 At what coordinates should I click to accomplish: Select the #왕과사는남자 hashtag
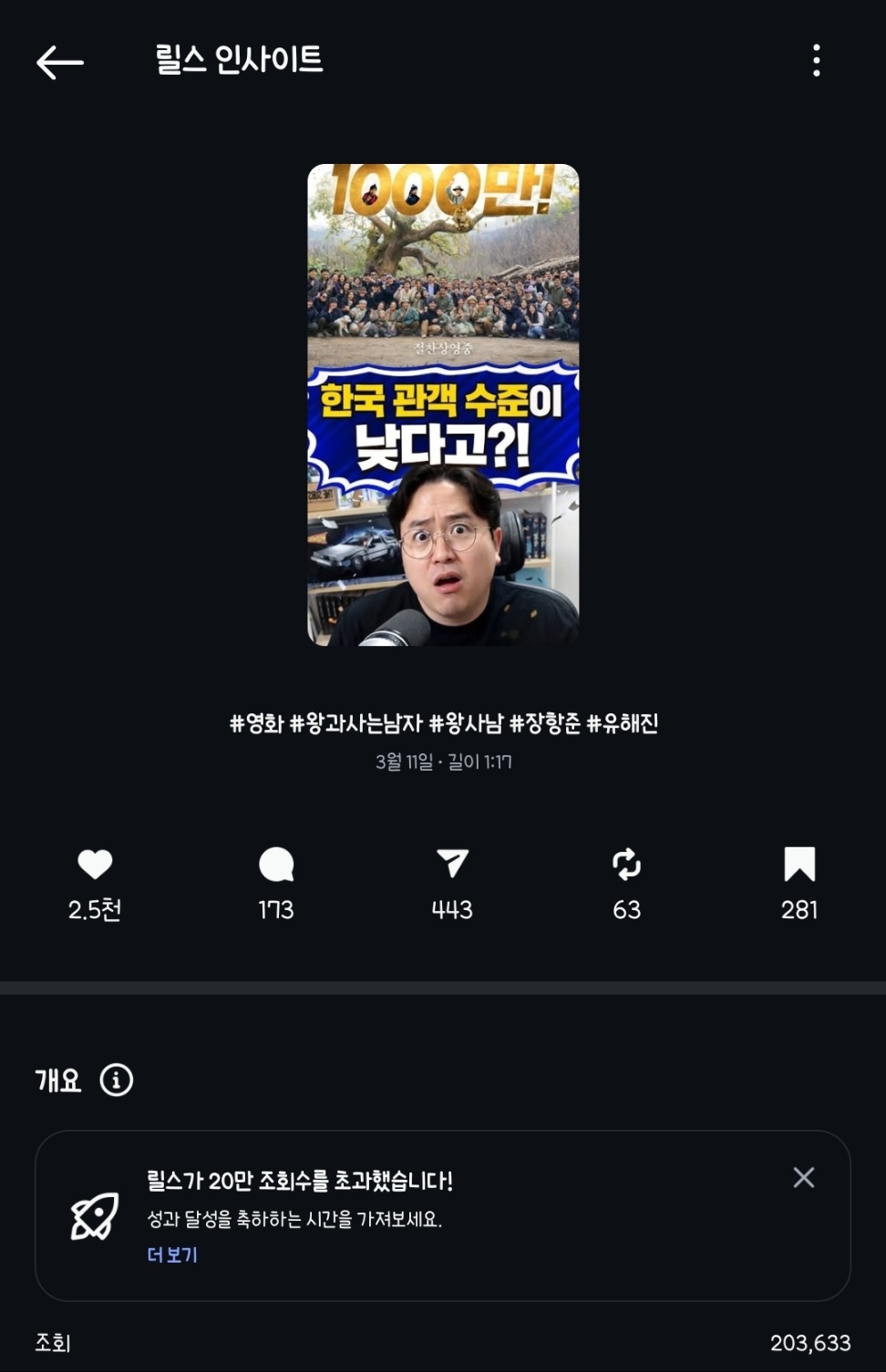[x=358, y=724]
